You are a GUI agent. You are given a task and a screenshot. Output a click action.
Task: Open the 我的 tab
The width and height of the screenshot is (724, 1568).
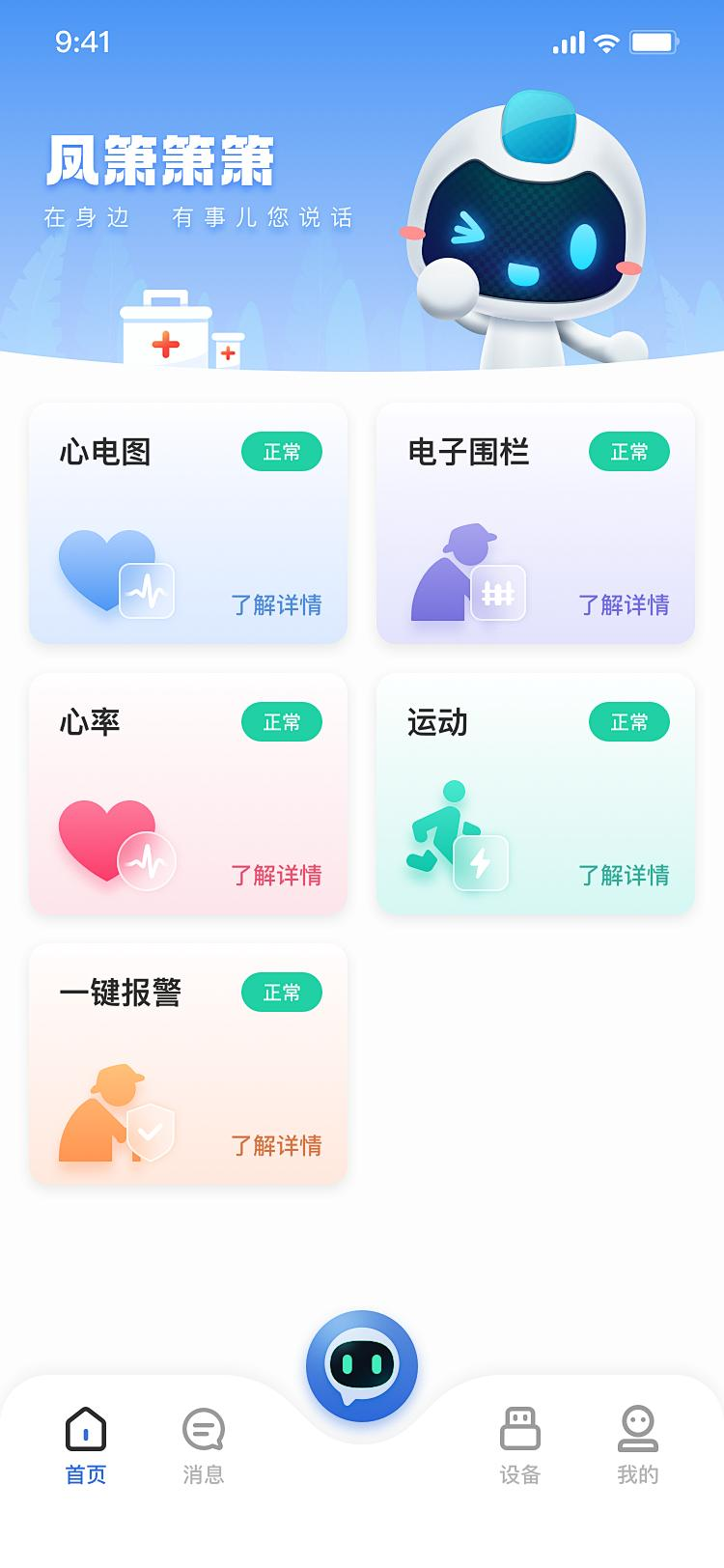point(638,1445)
